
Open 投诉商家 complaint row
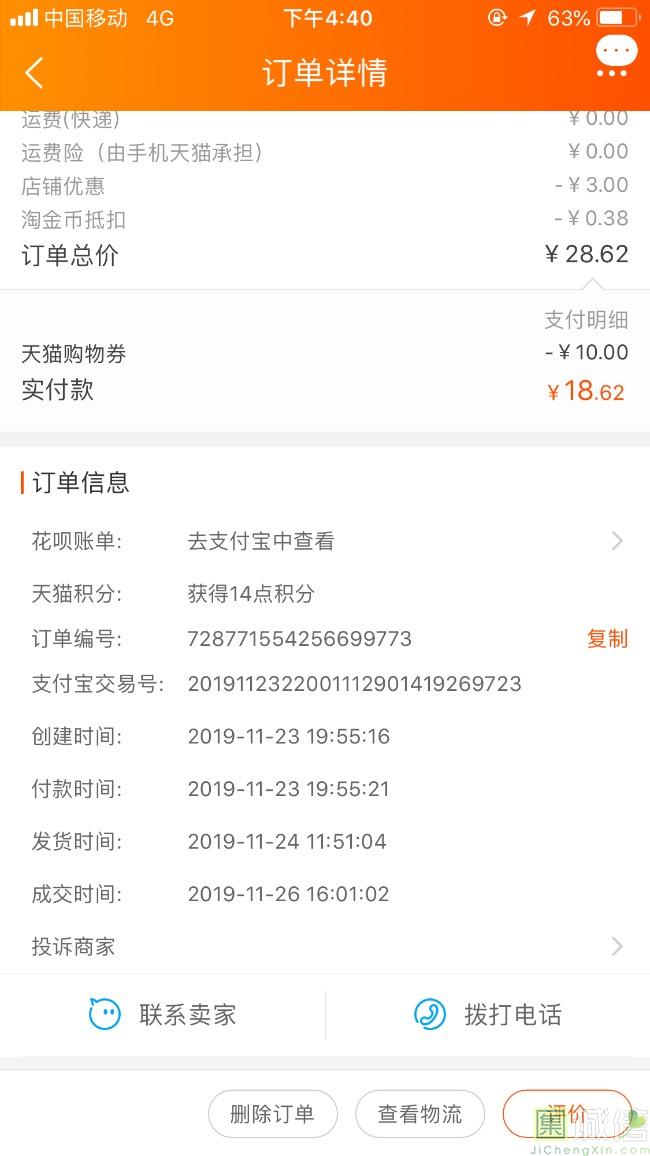click(327, 947)
